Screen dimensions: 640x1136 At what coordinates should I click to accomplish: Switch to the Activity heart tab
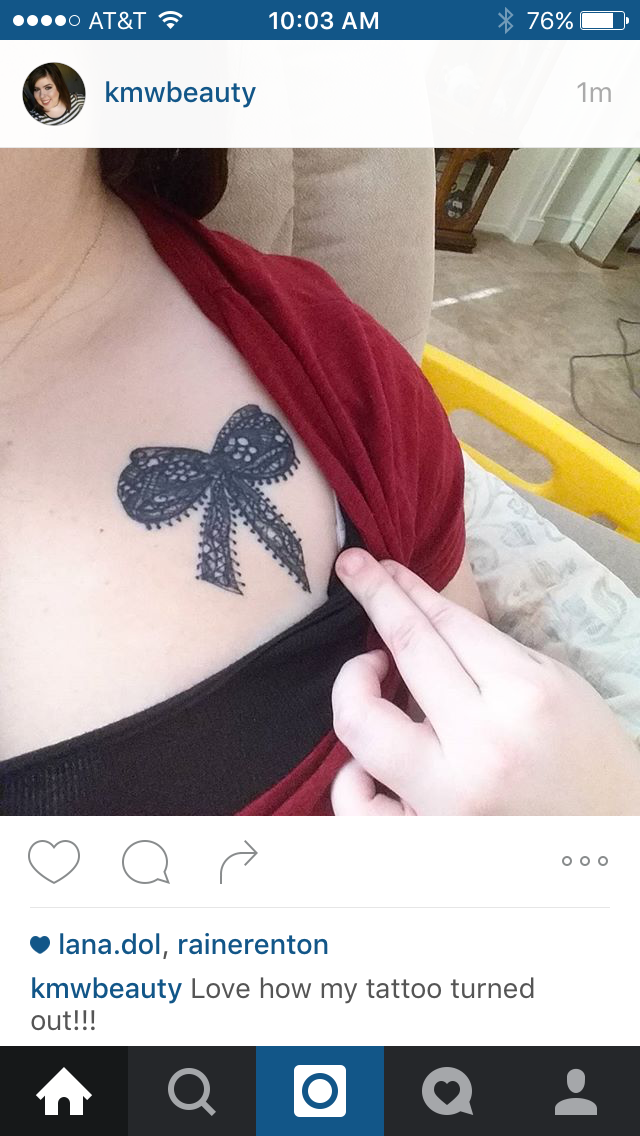(x=448, y=1091)
